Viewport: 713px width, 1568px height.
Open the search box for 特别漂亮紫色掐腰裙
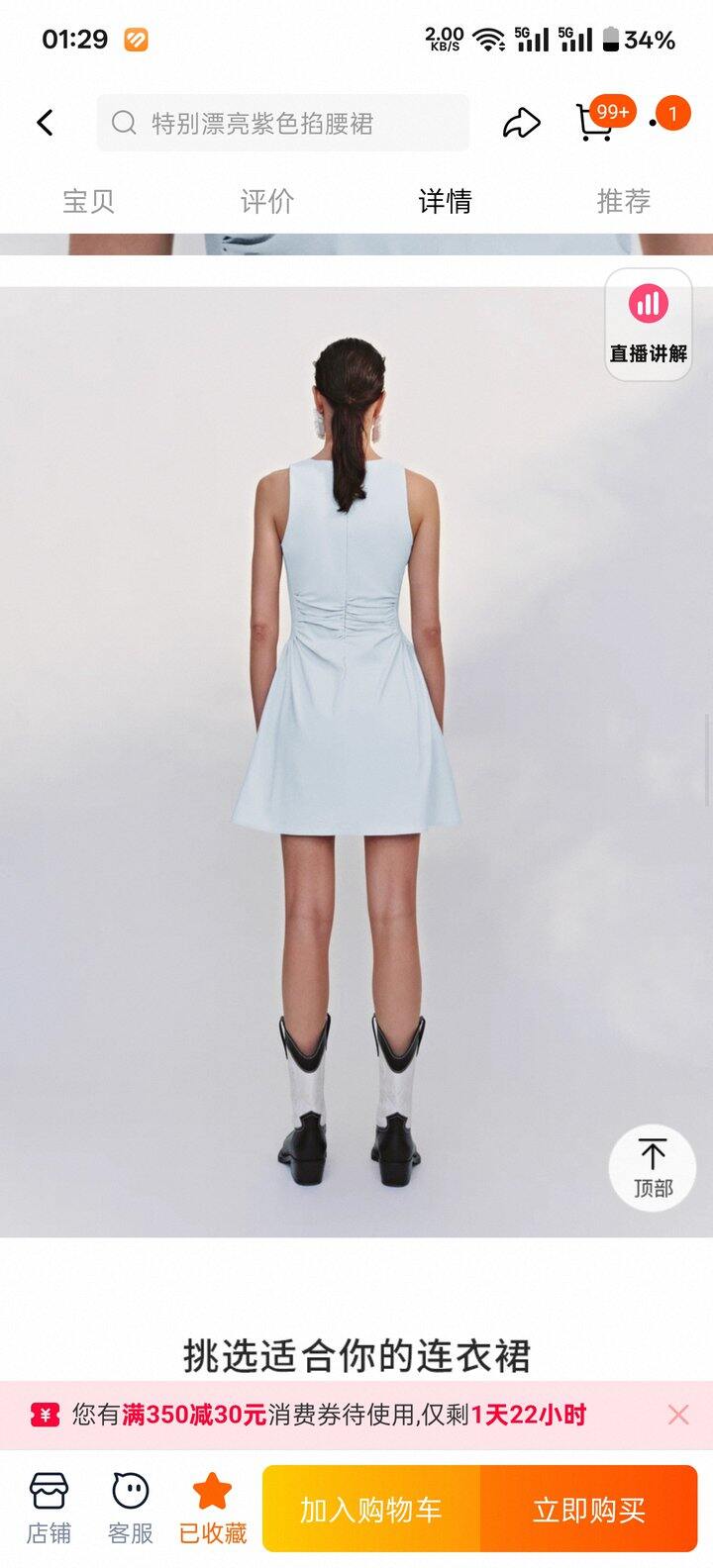(x=282, y=123)
